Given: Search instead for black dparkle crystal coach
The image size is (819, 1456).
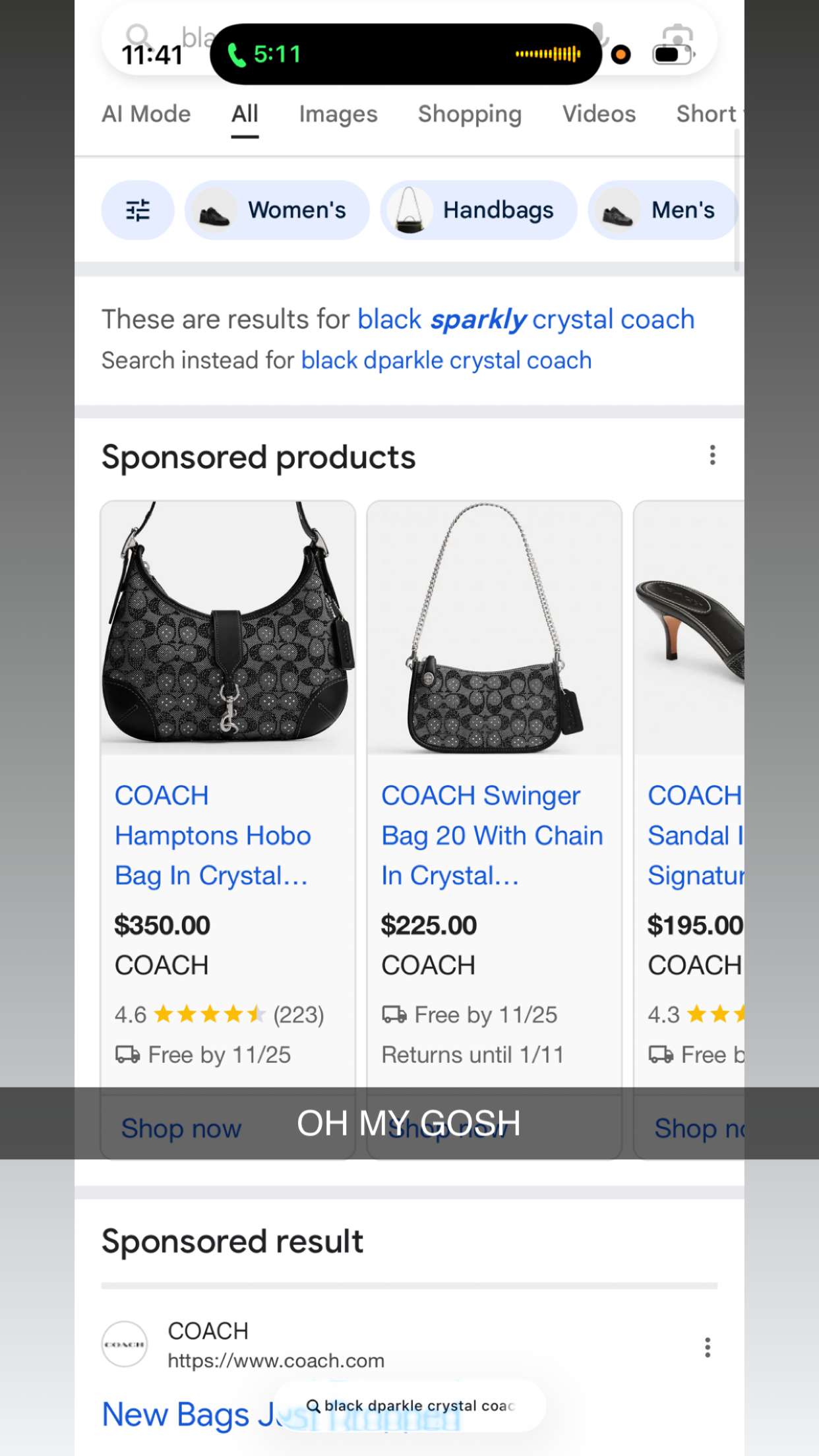Looking at the screenshot, I should [446, 361].
